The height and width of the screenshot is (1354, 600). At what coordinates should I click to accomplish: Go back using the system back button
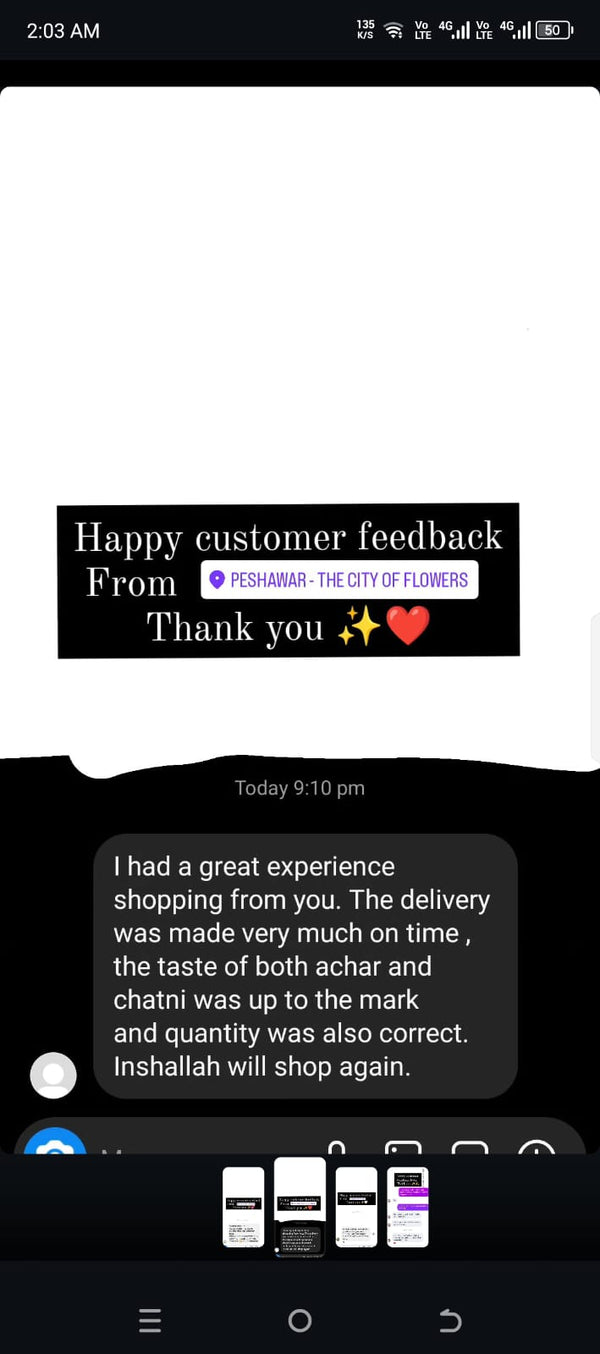(450, 1321)
